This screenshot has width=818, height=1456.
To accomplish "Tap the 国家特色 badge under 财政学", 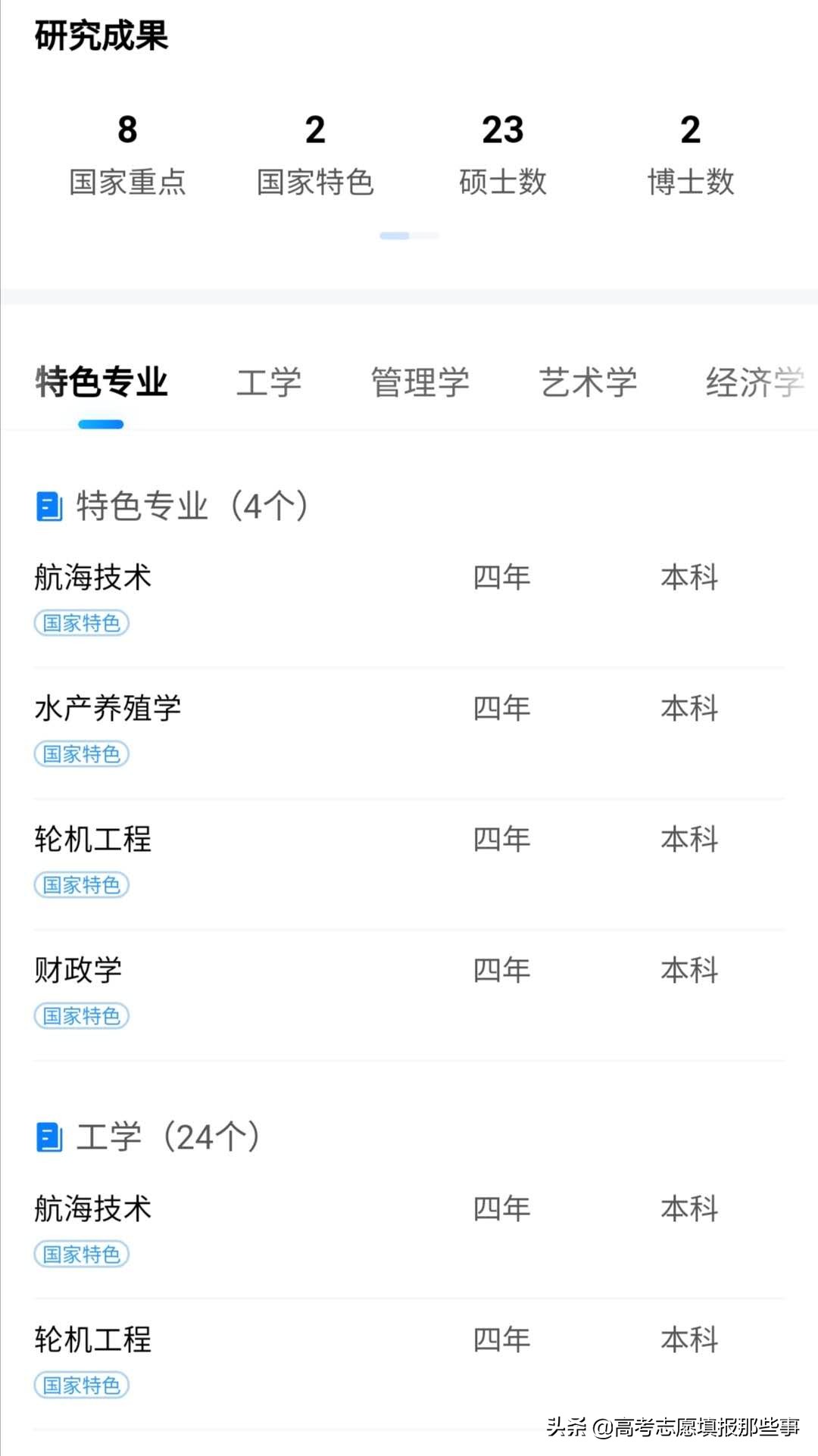I will click(82, 1015).
